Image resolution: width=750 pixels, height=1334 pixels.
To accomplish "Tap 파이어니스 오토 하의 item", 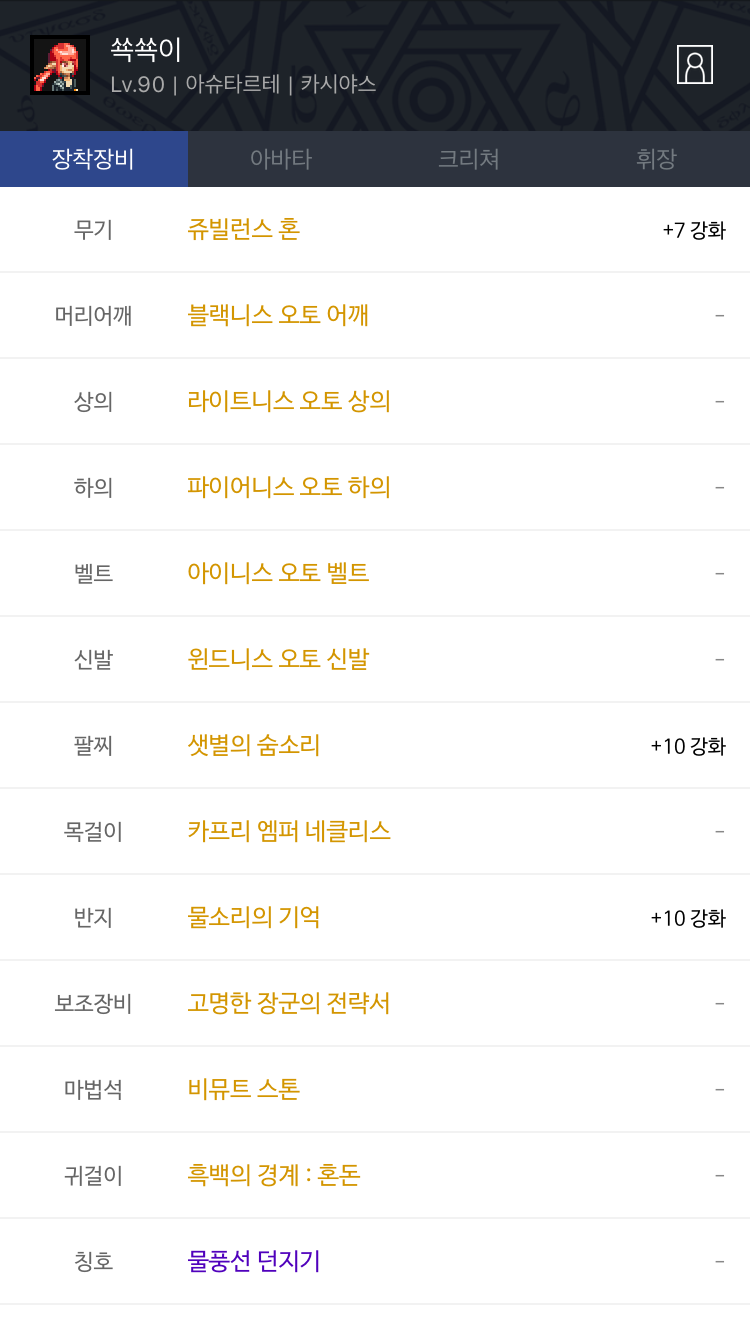I will click(289, 488).
